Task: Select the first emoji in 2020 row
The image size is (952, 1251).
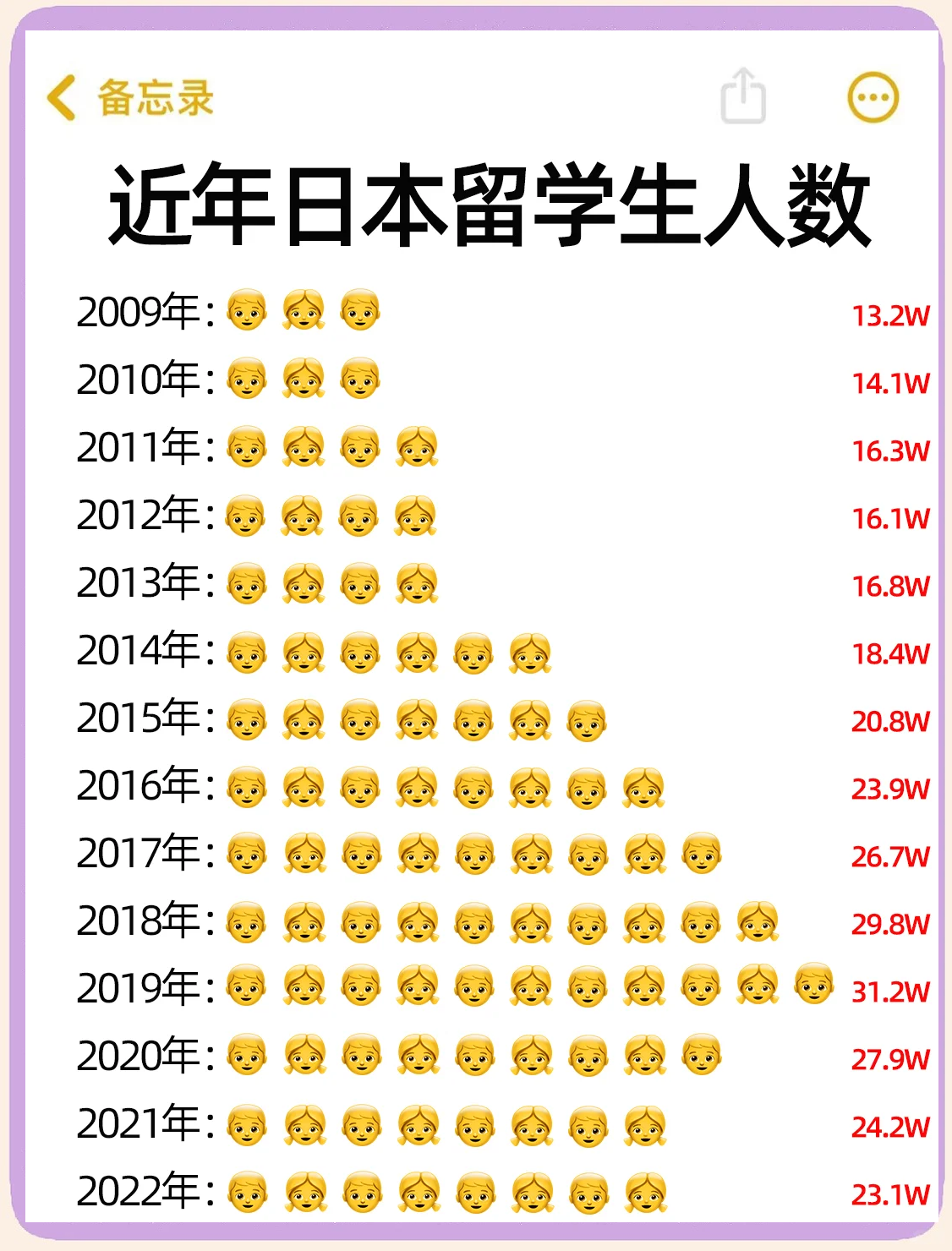Action: click(x=247, y=1055)
